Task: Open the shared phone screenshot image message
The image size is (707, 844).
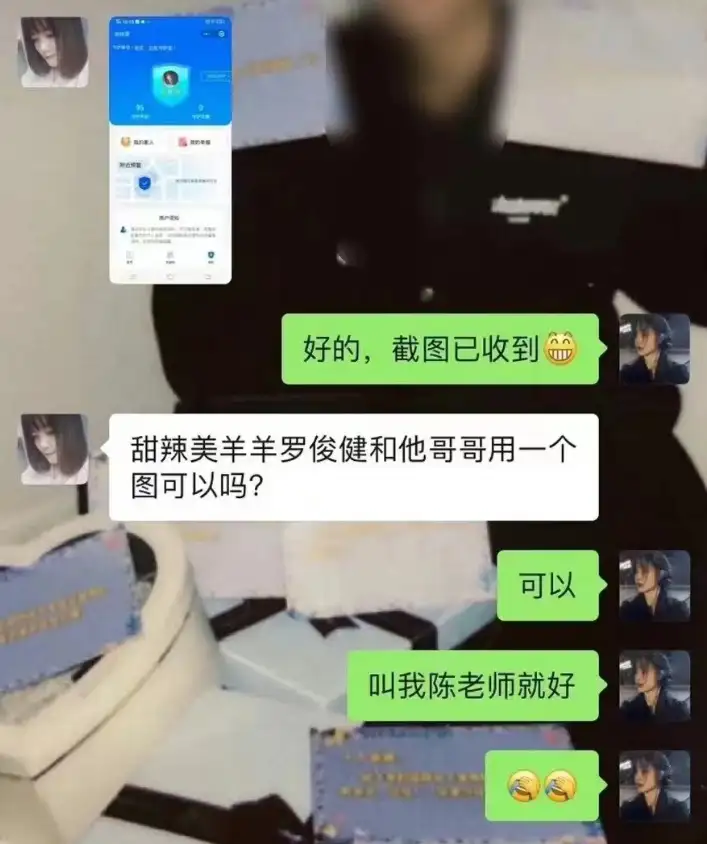Action: [171, 150]
